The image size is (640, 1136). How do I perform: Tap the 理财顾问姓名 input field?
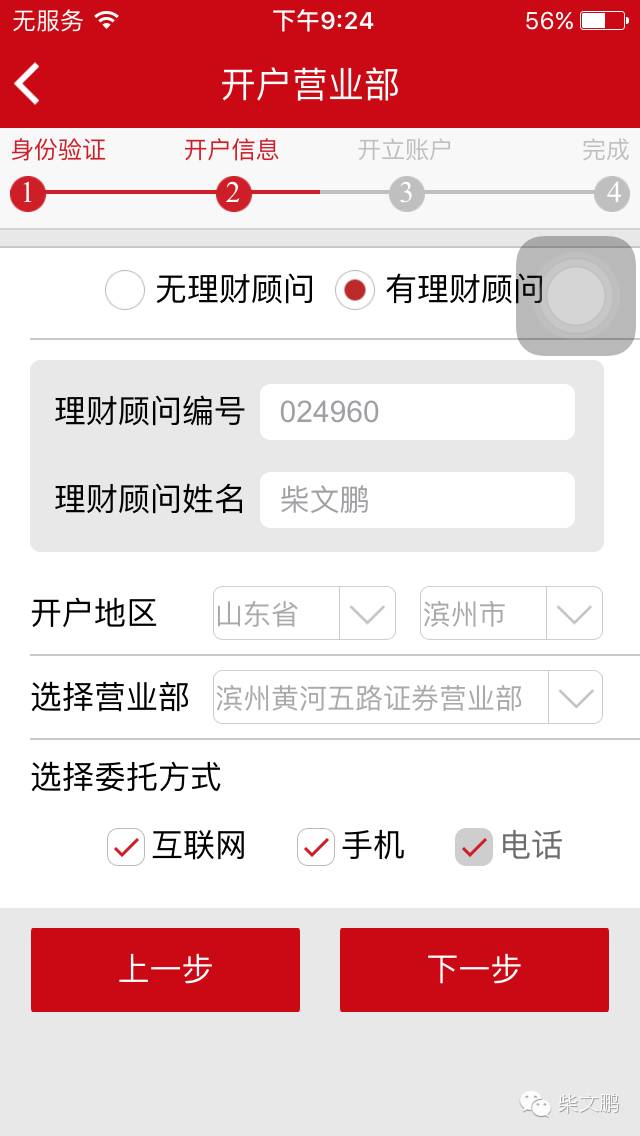[417, 500]
